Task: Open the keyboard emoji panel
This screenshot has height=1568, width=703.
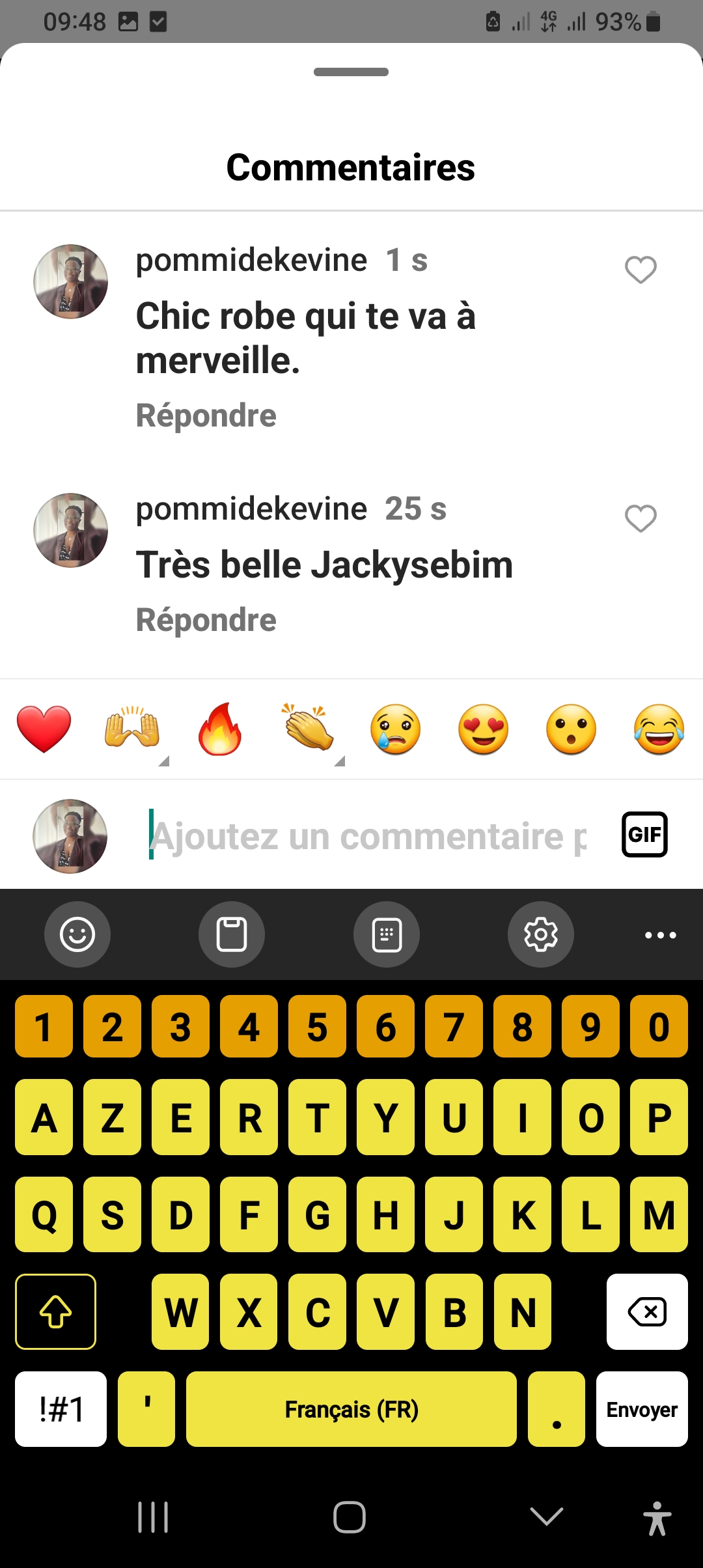Action: pyautogui.click(x=77, y=934)
